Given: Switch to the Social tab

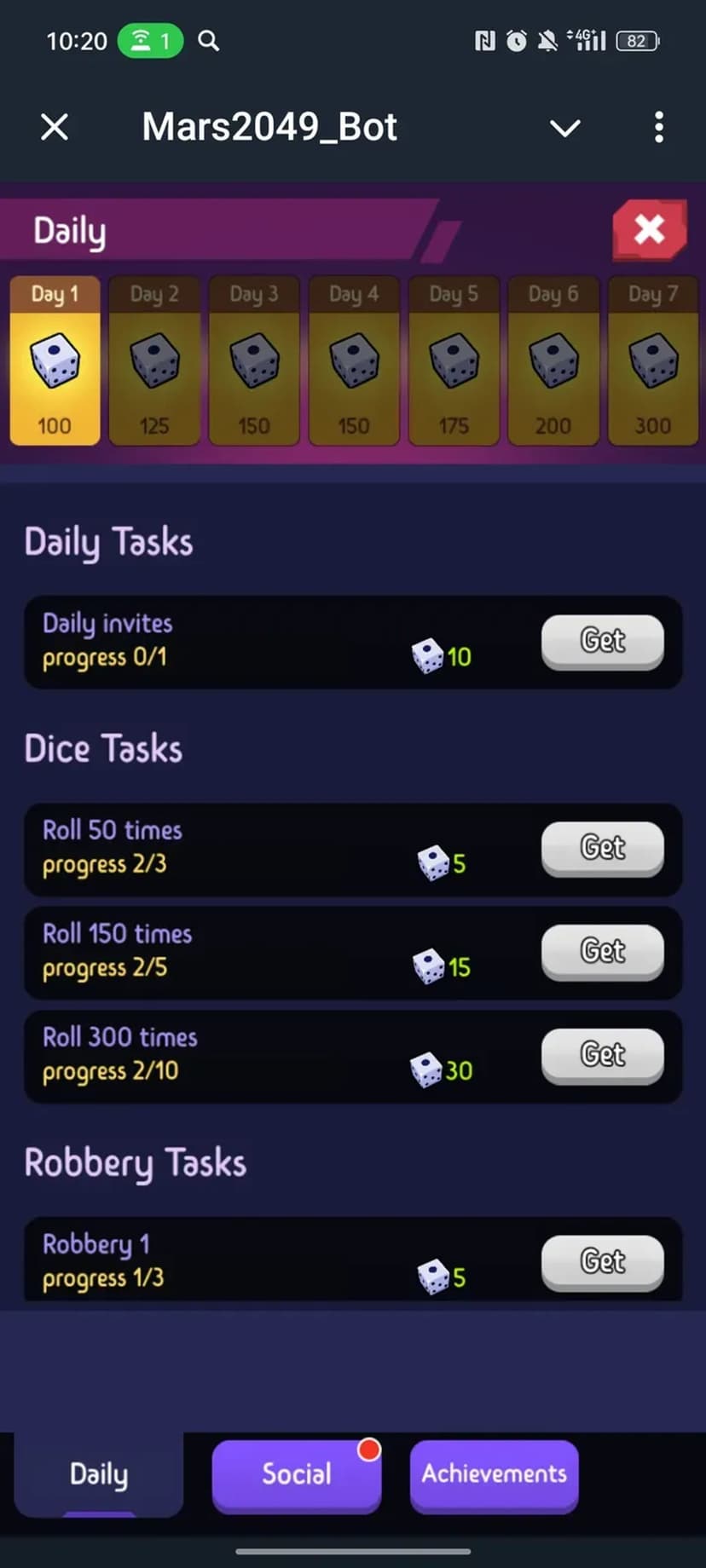Looking at the screenshot, I should (296, 1474).
